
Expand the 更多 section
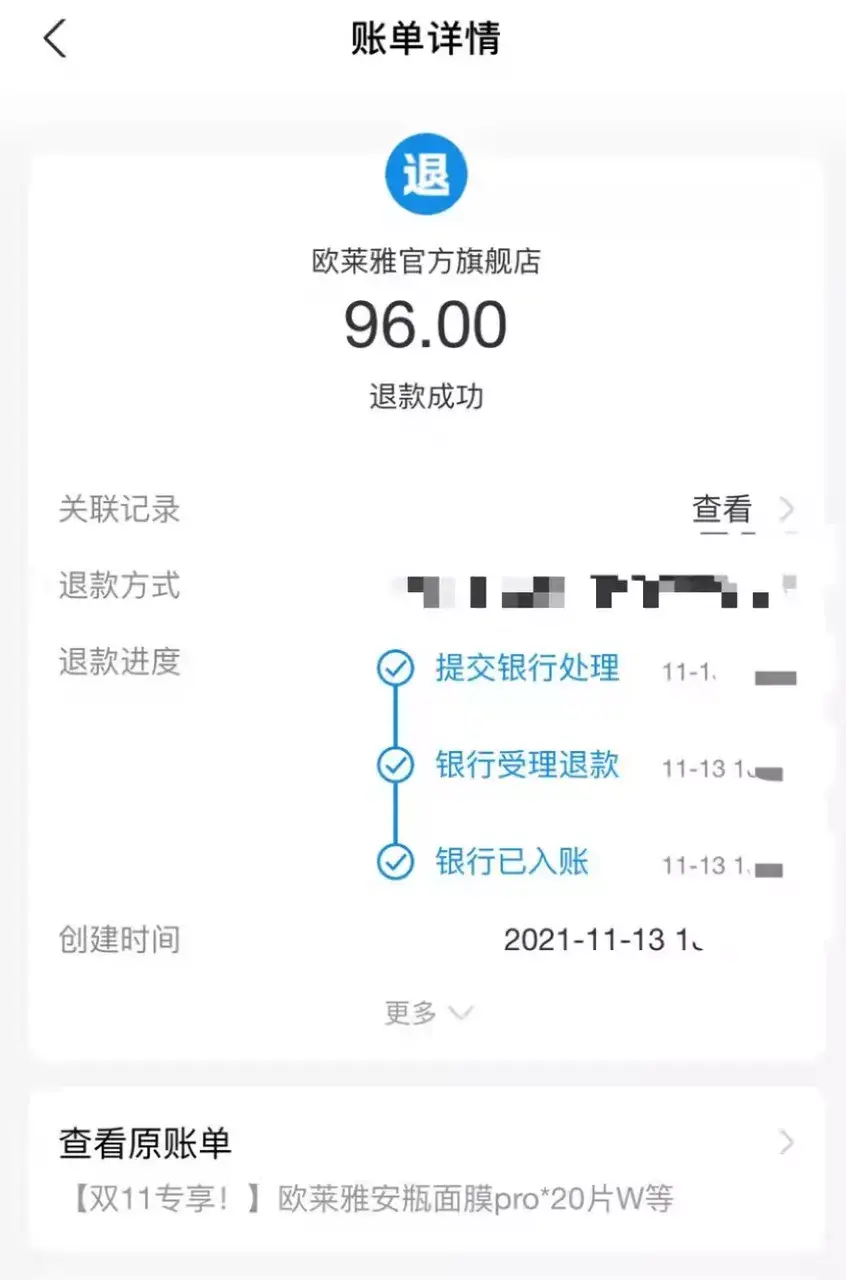427,1013
